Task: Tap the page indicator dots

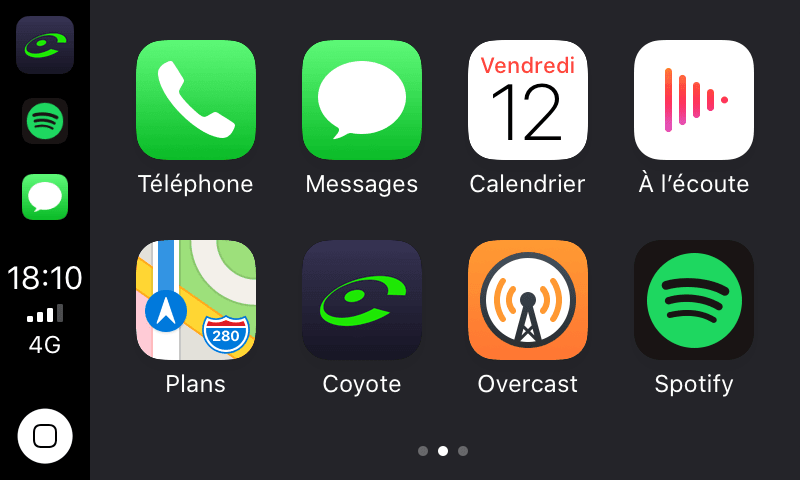Action: 443,451
